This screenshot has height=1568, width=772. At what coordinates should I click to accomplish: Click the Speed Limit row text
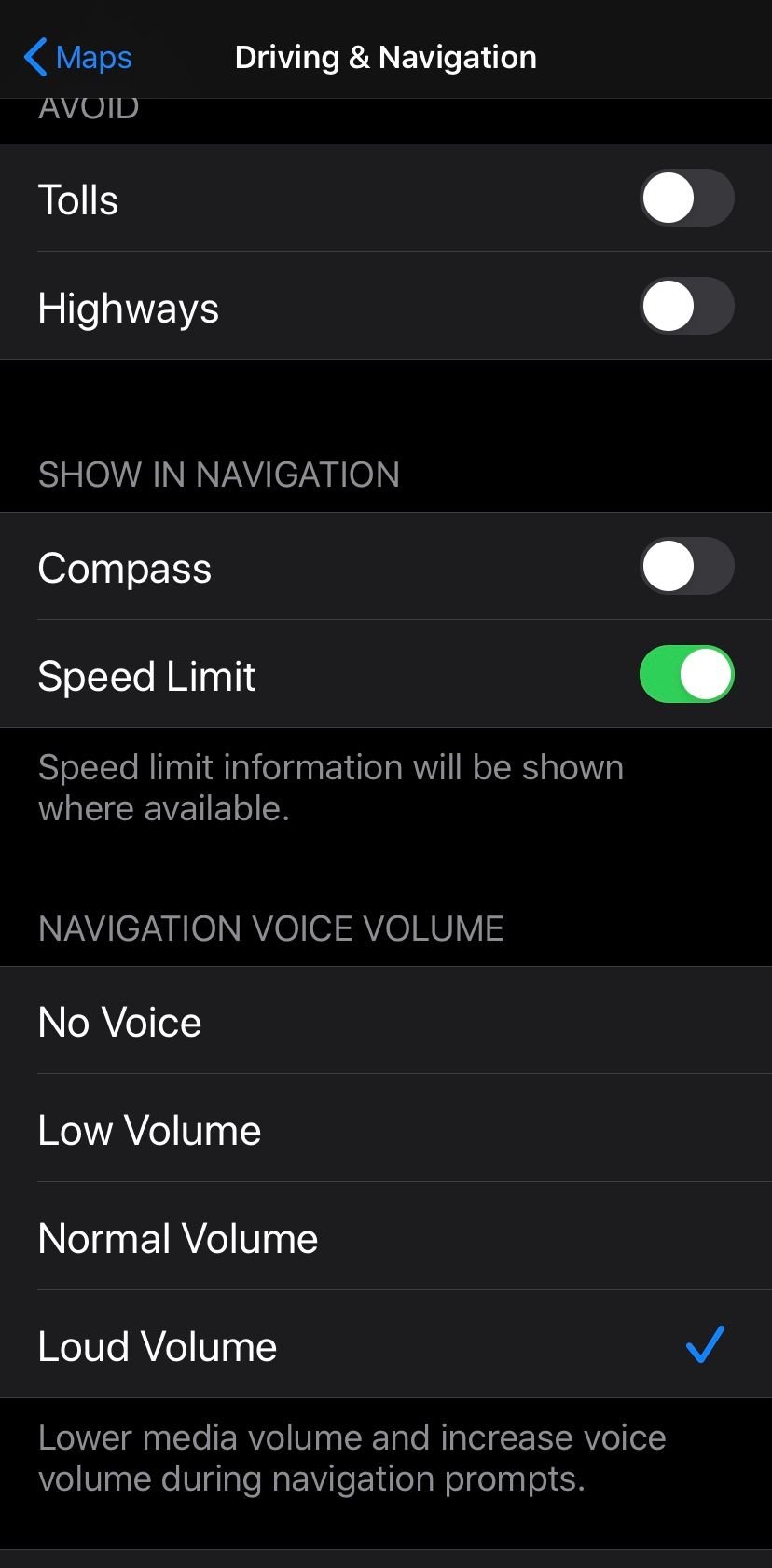coord(146,675)
